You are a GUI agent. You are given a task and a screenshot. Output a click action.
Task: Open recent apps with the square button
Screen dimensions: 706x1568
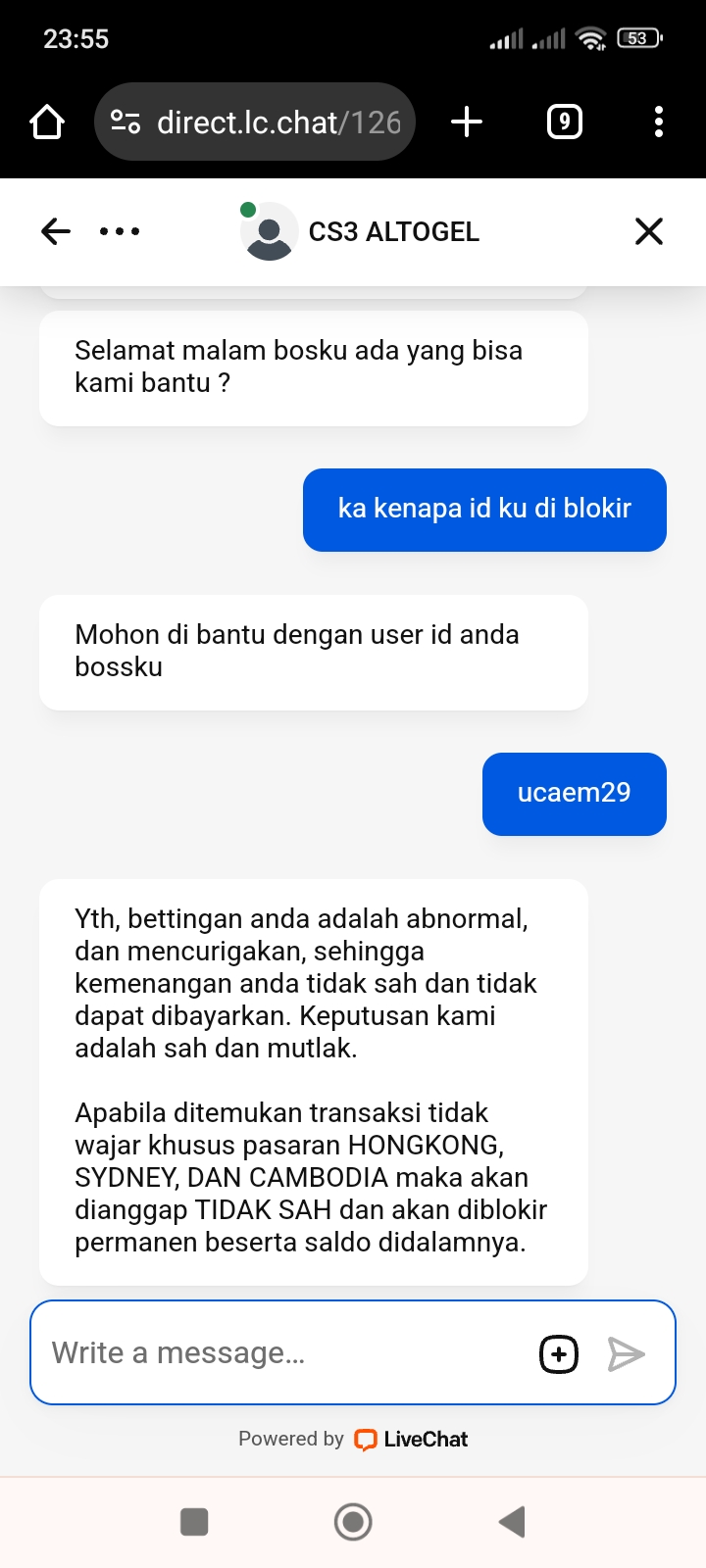194,1522
